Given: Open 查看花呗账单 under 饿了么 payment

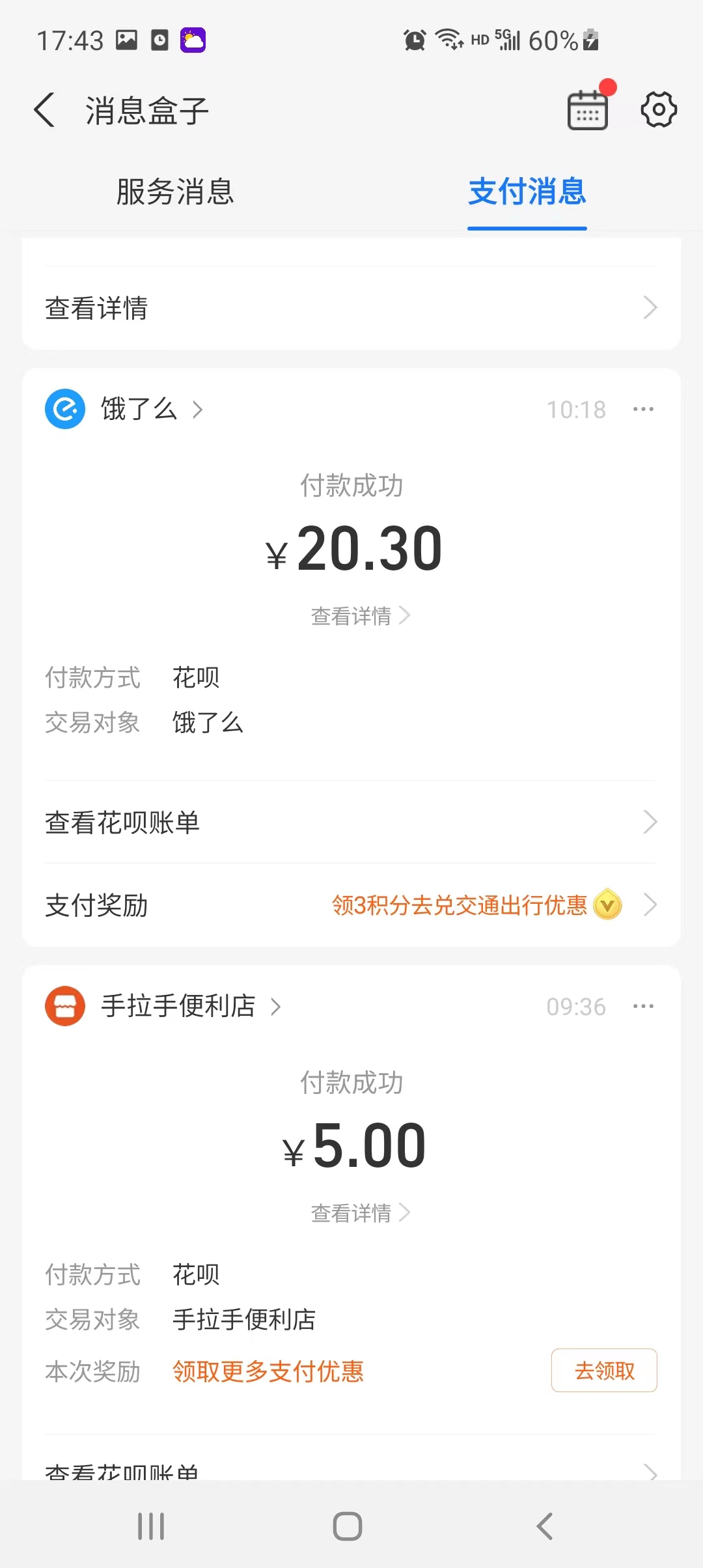Looking at the screenshot, I should pos(351,822).
